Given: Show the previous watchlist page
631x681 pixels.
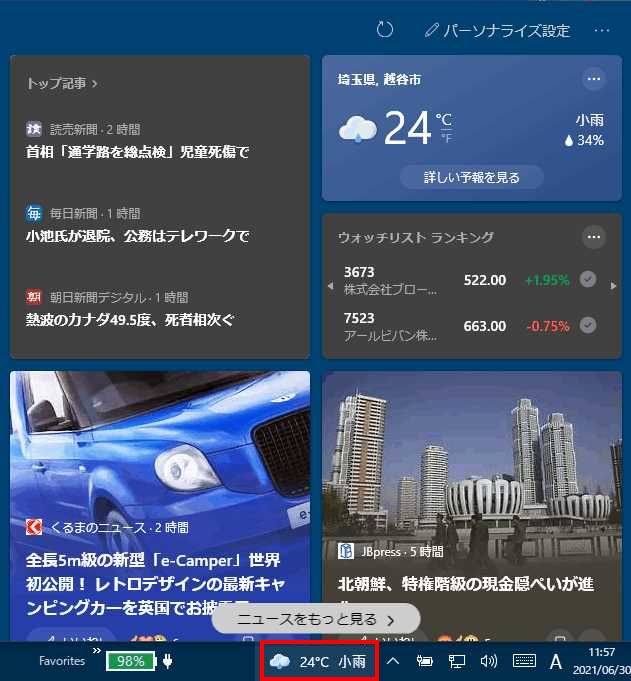Looking at the screenshot, I should (331, 286).
